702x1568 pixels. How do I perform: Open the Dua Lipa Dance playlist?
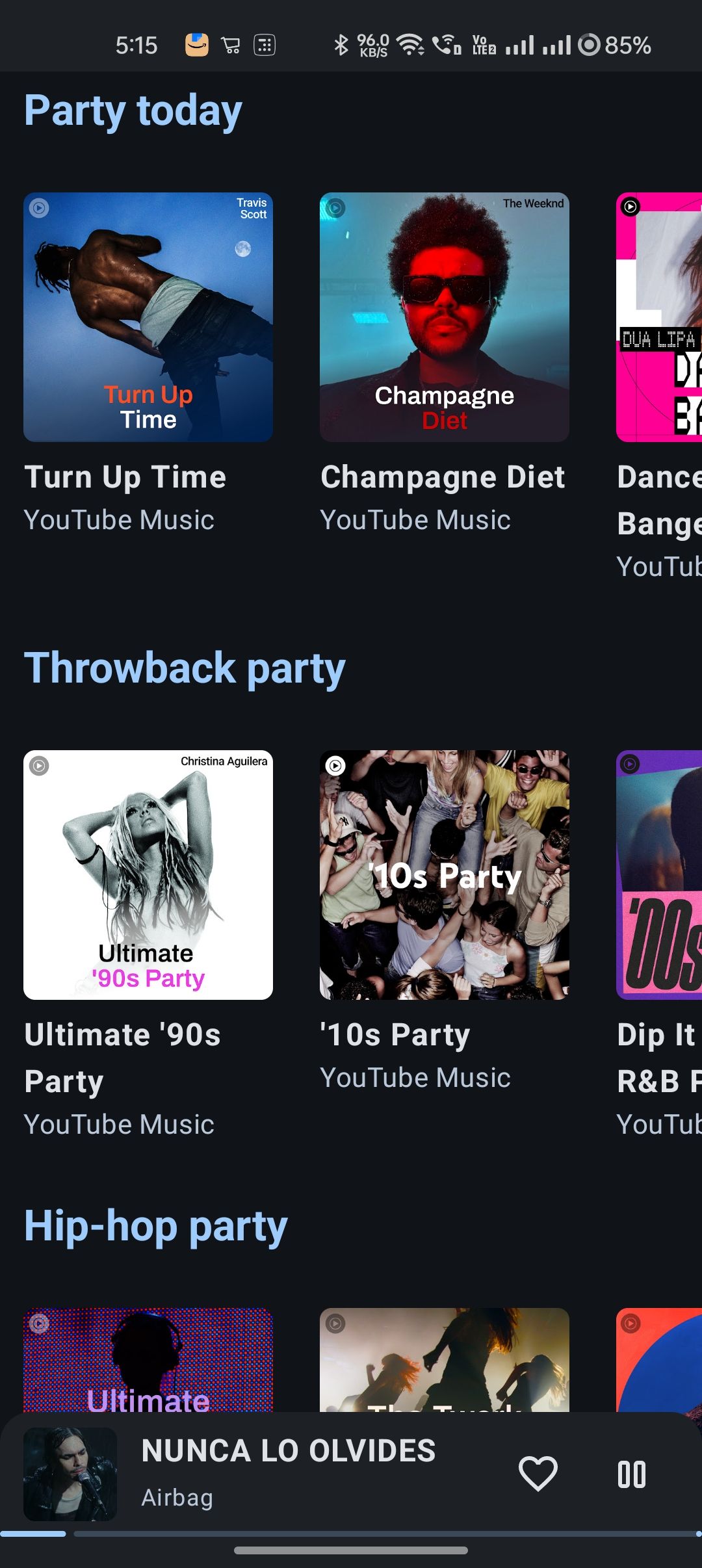pos(659,317)
